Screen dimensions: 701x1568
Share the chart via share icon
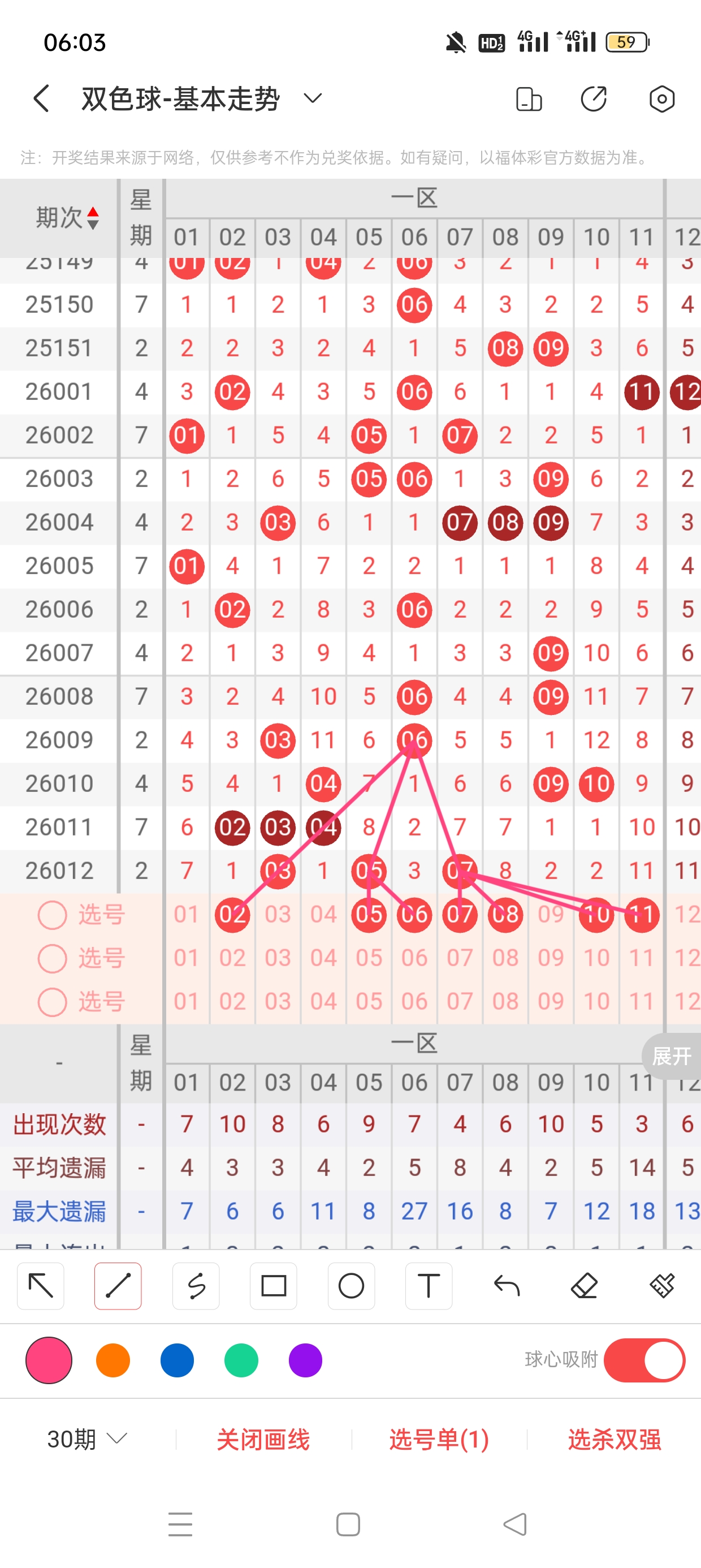pos(593,98)
